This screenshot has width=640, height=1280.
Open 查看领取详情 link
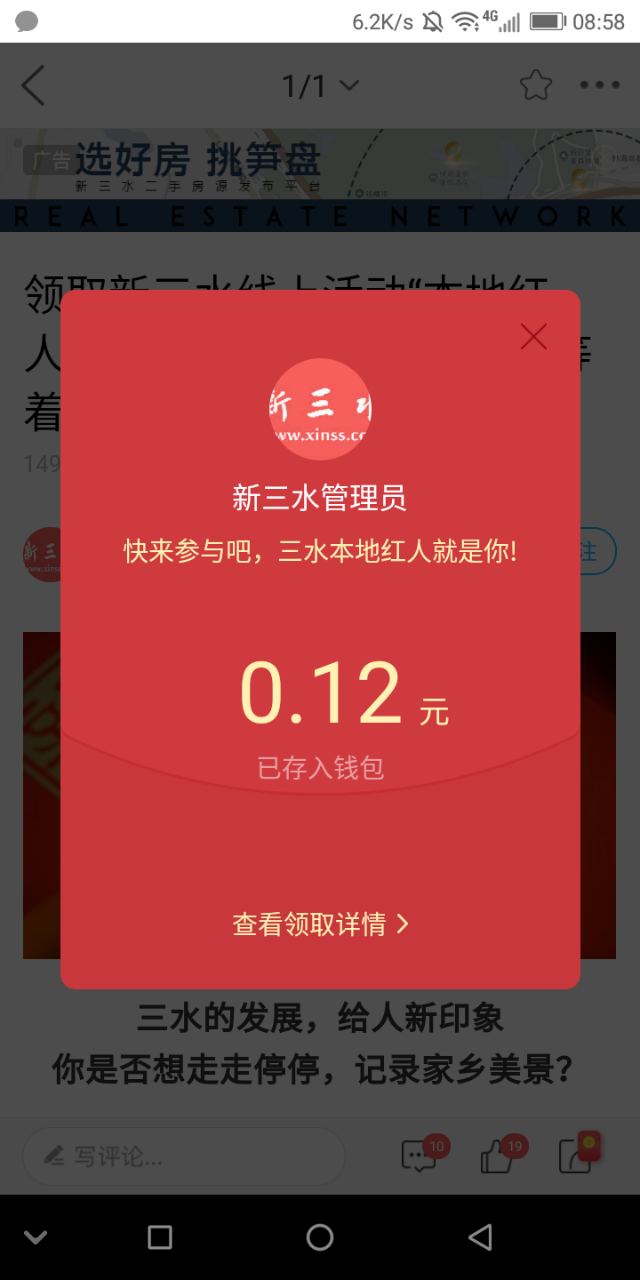320,924
